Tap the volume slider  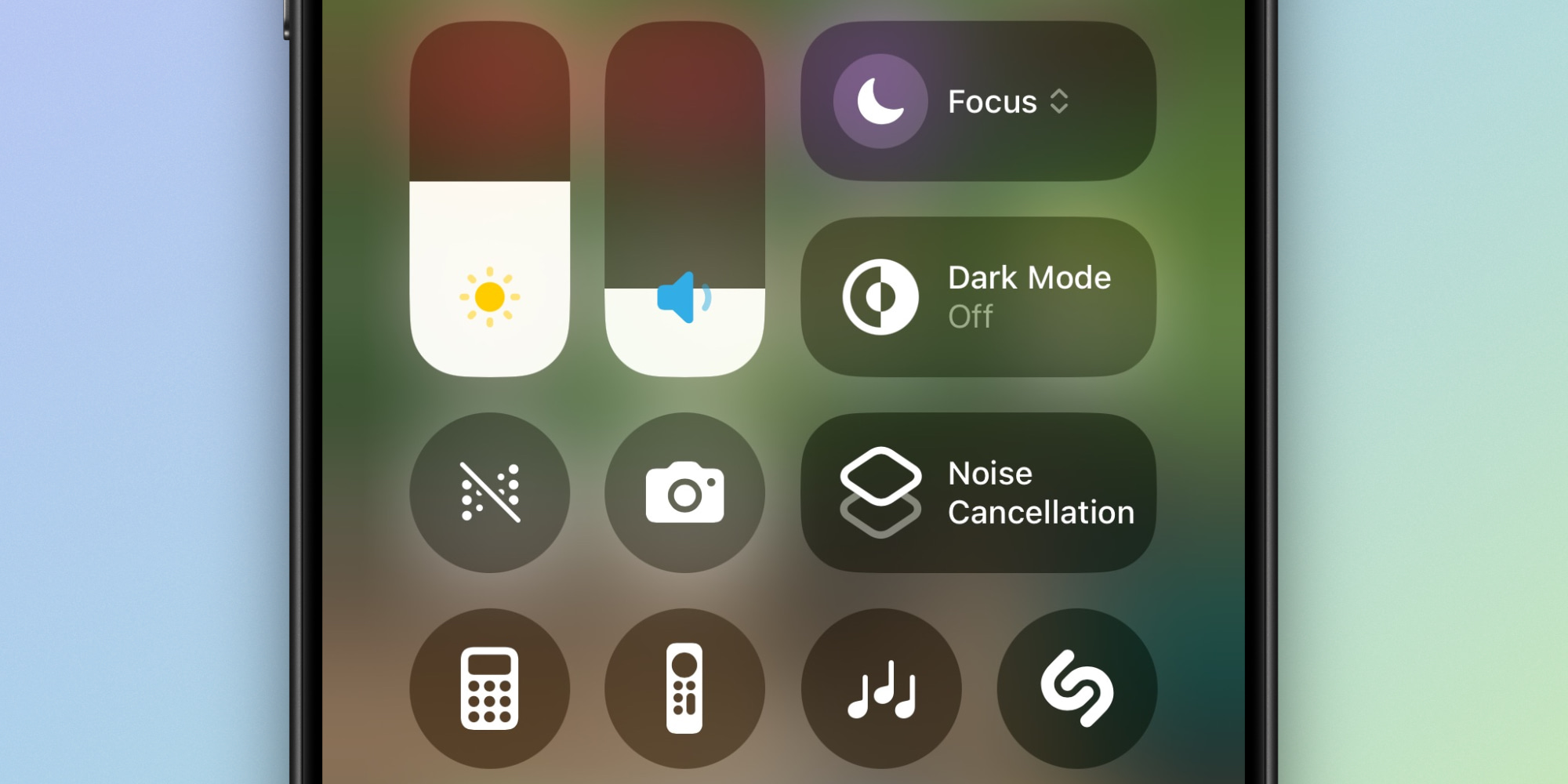click(x=684, y=199)
